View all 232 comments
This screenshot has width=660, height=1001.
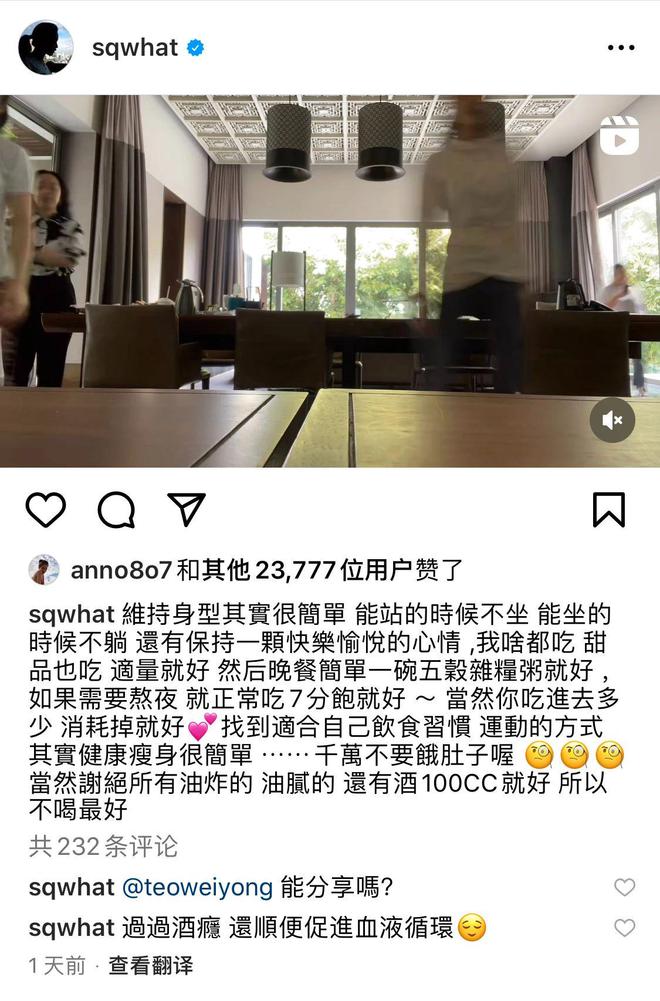click(104, 846)
